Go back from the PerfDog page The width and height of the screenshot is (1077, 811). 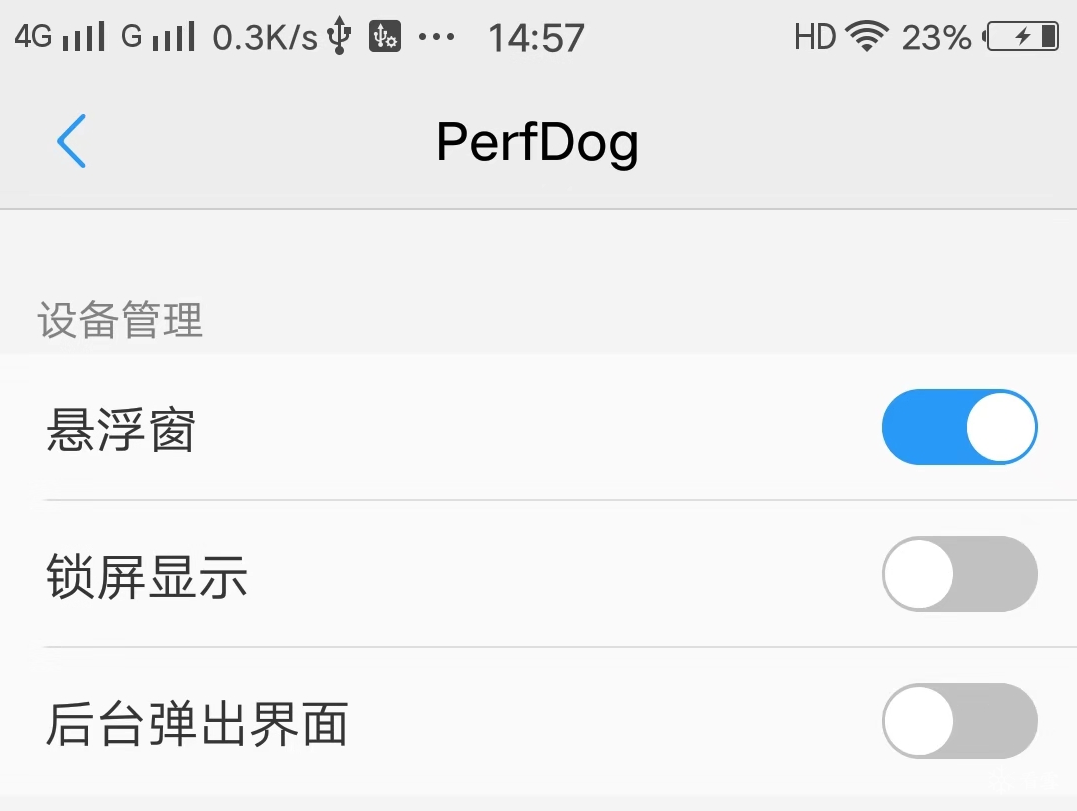72,141
